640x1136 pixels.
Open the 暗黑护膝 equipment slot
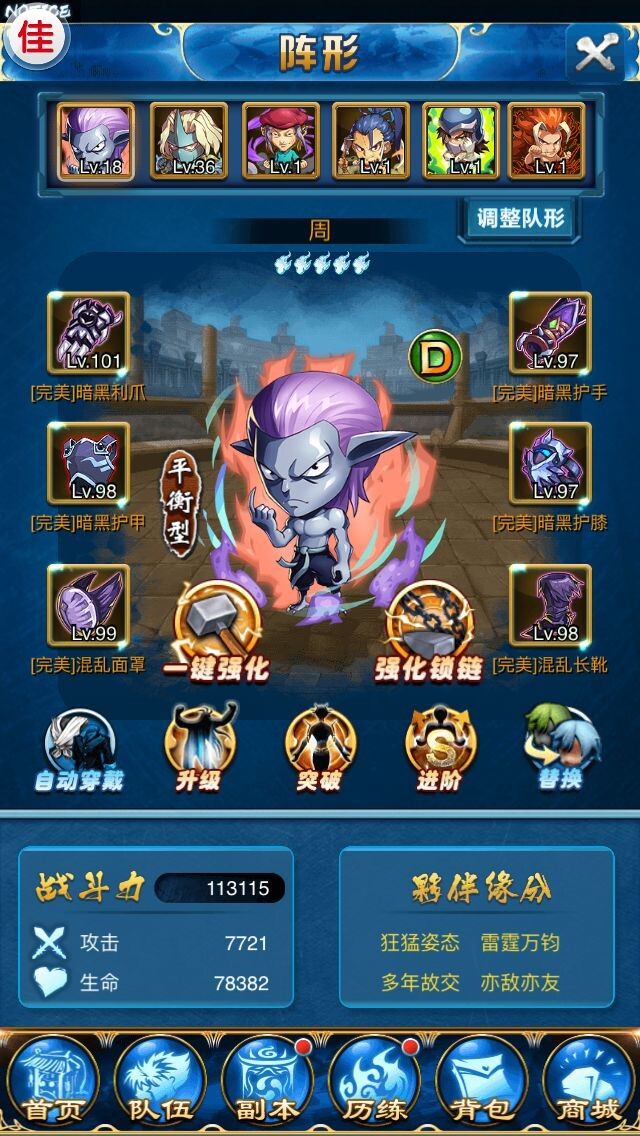tap(550, 462)
